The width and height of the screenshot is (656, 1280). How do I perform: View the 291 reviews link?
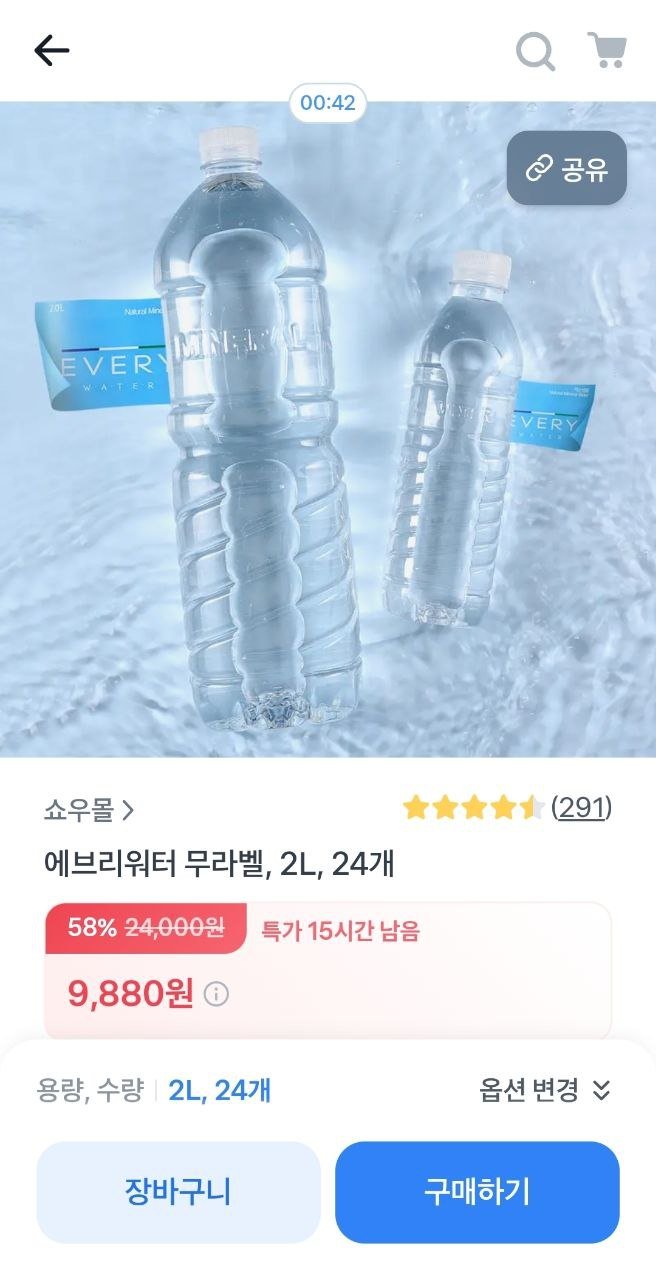pos(581,808)
